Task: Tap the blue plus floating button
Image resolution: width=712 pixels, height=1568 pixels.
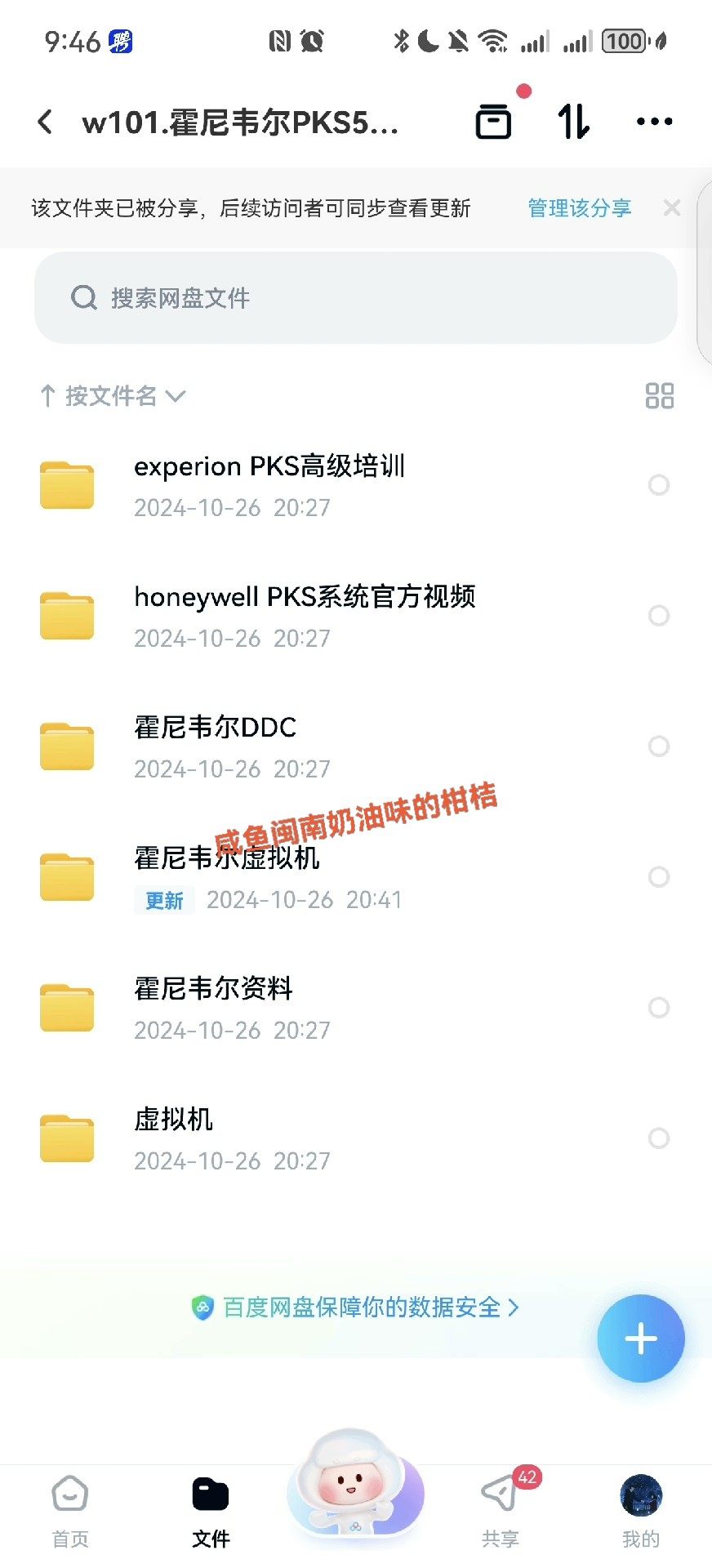Action: pyautogui.click(x=640, y=1339)
